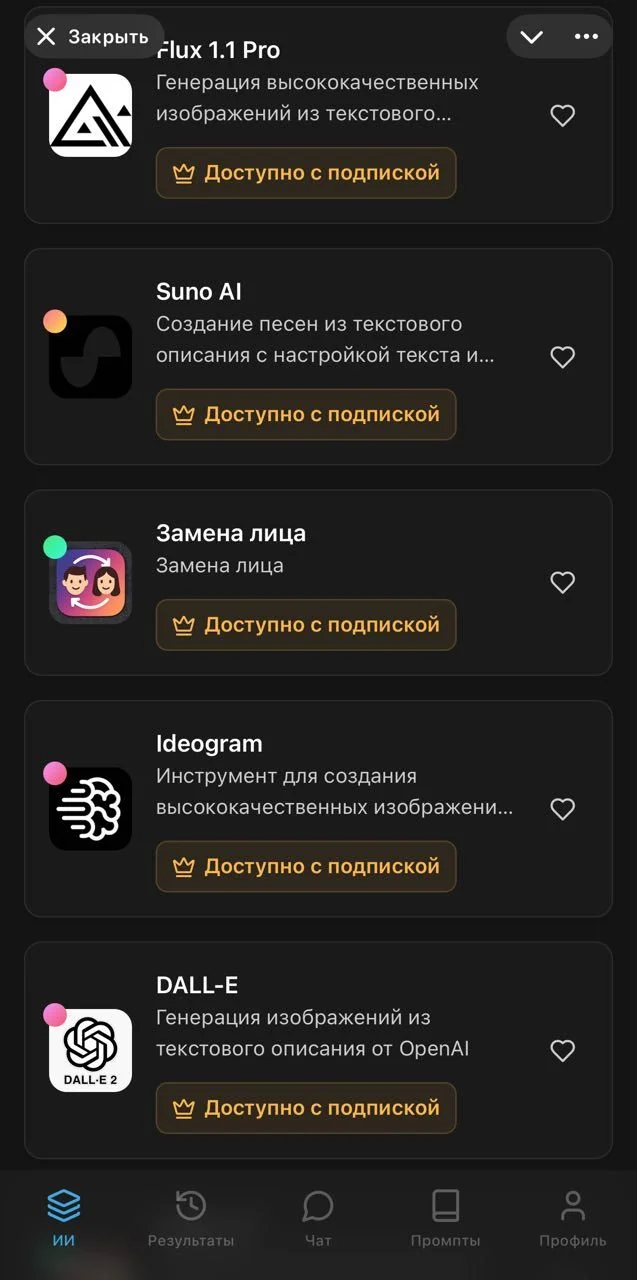Open the Suno AI card
Viewport: 637px width, 1280px height.
click(318, 356)
